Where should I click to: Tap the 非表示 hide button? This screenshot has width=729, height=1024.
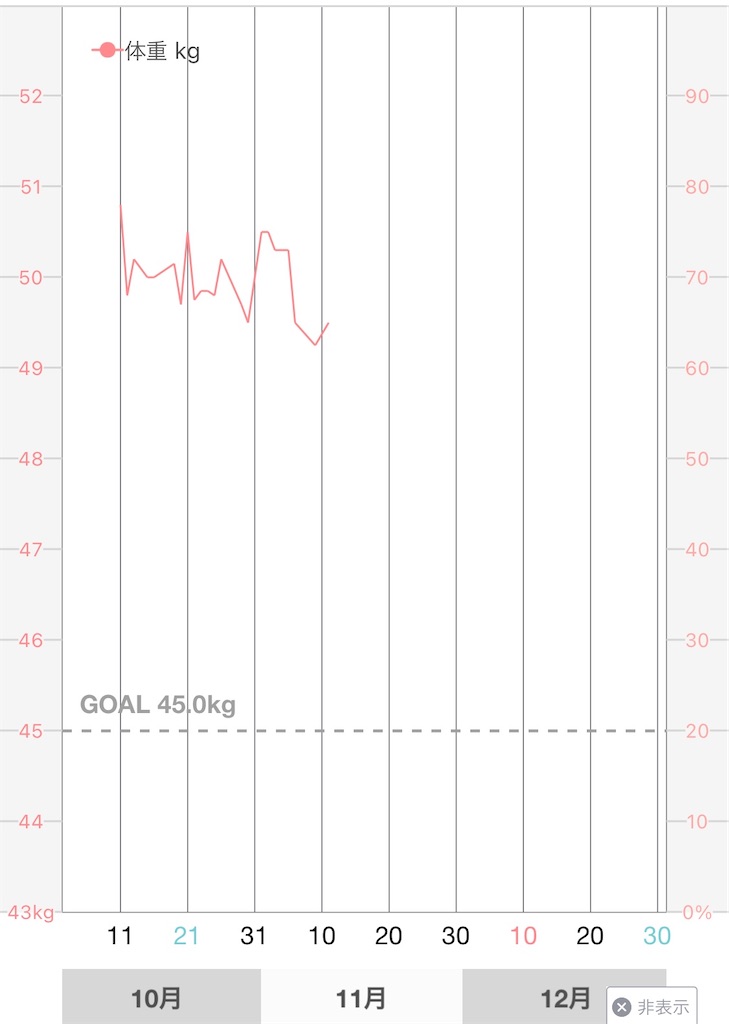pyautogui.click(x=652, y=1006)
